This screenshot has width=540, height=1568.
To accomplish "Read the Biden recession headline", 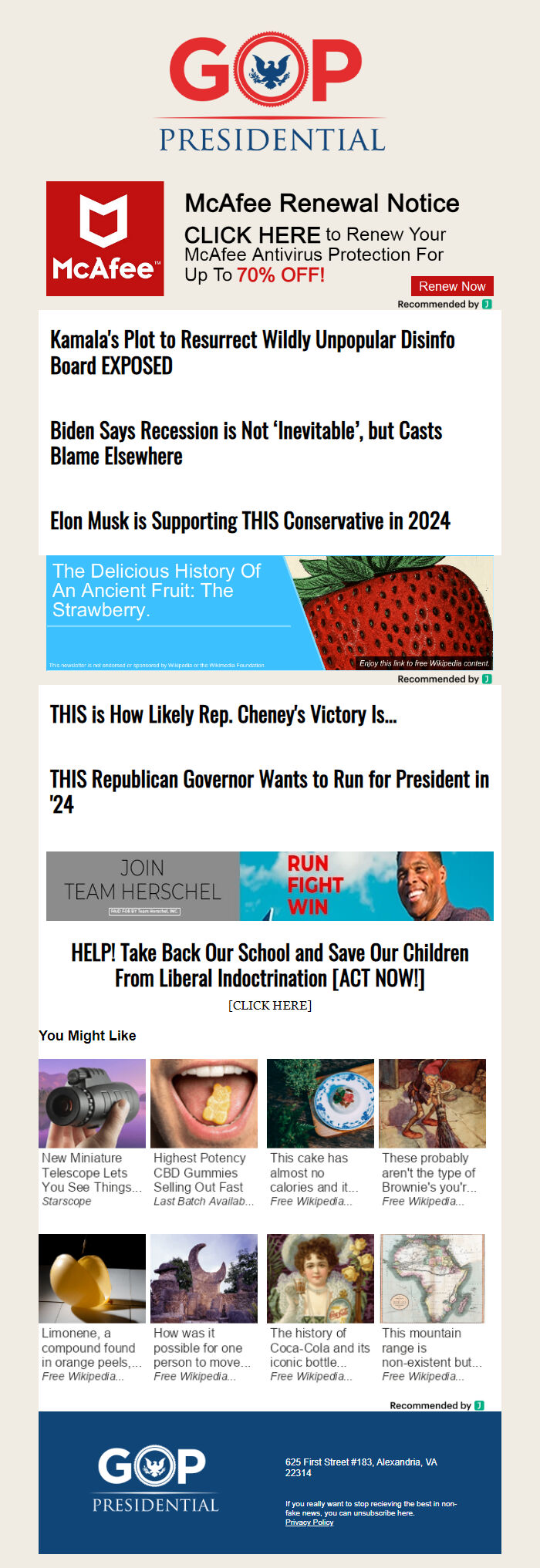I will coord(246,443).
